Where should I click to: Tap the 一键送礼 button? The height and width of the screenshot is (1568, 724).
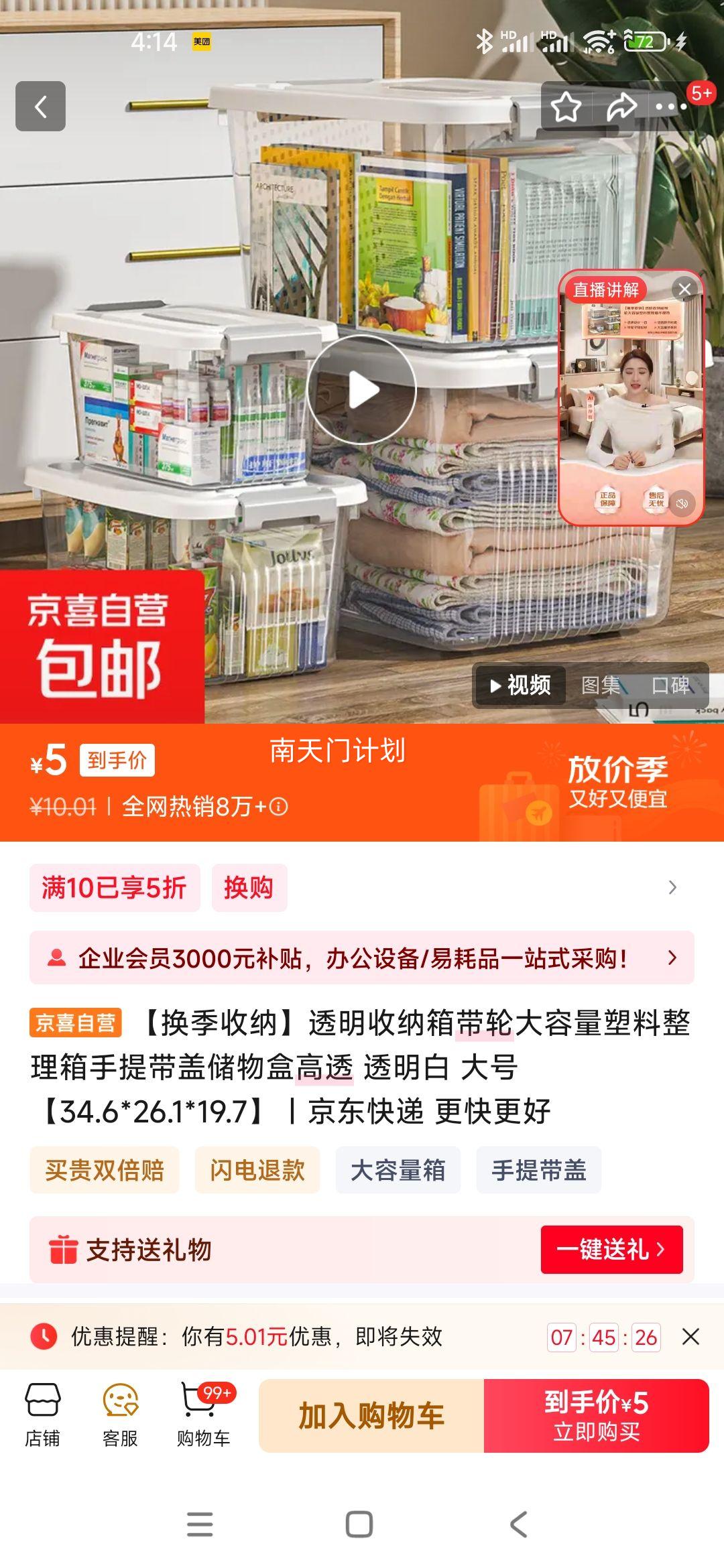point(611,1250)
